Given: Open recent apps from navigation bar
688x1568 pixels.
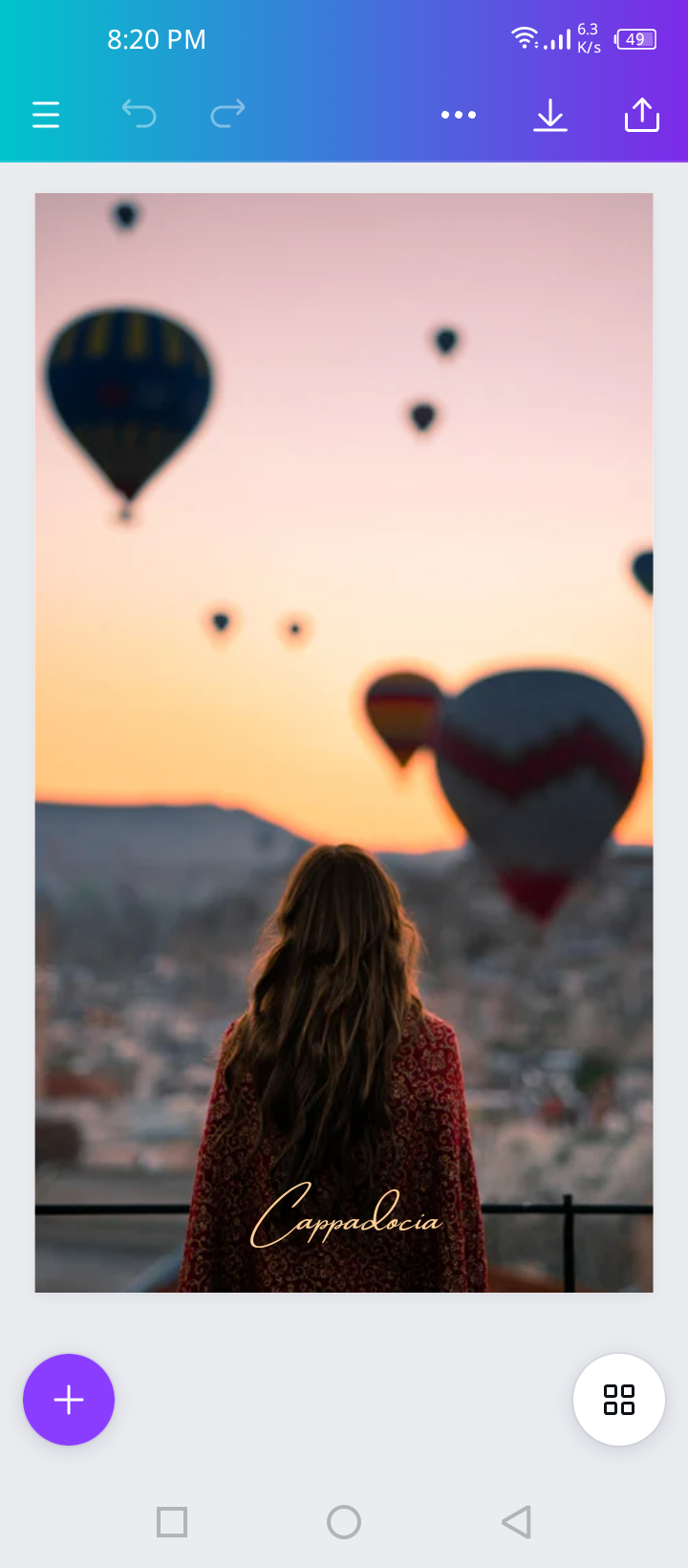Looking at the screenshot, I should (x=172, y=1522).
